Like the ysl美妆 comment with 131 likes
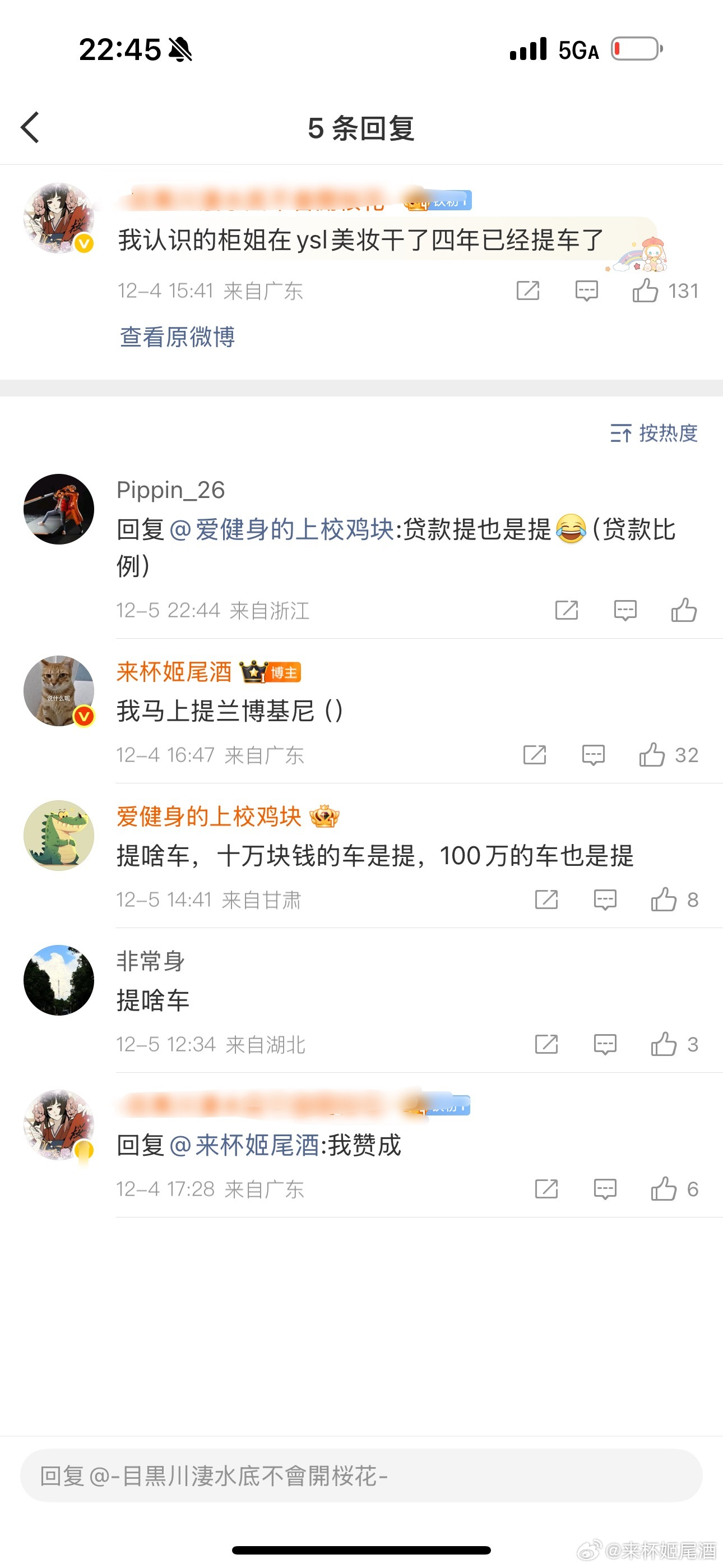This screenshot has height=1568, width=723. pyautogui.click(x=646, y=290)
